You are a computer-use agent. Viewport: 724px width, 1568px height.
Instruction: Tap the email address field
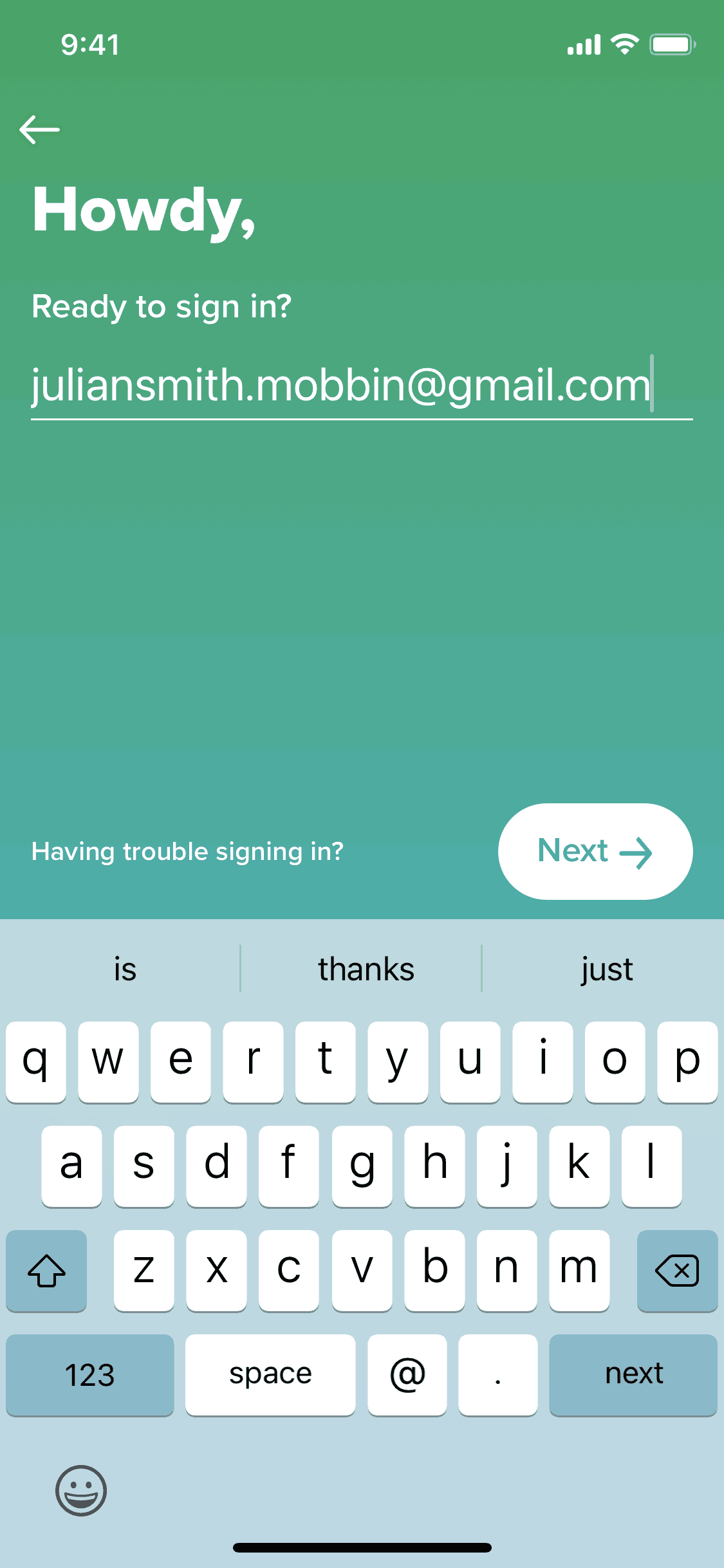(x=360, y=386)
